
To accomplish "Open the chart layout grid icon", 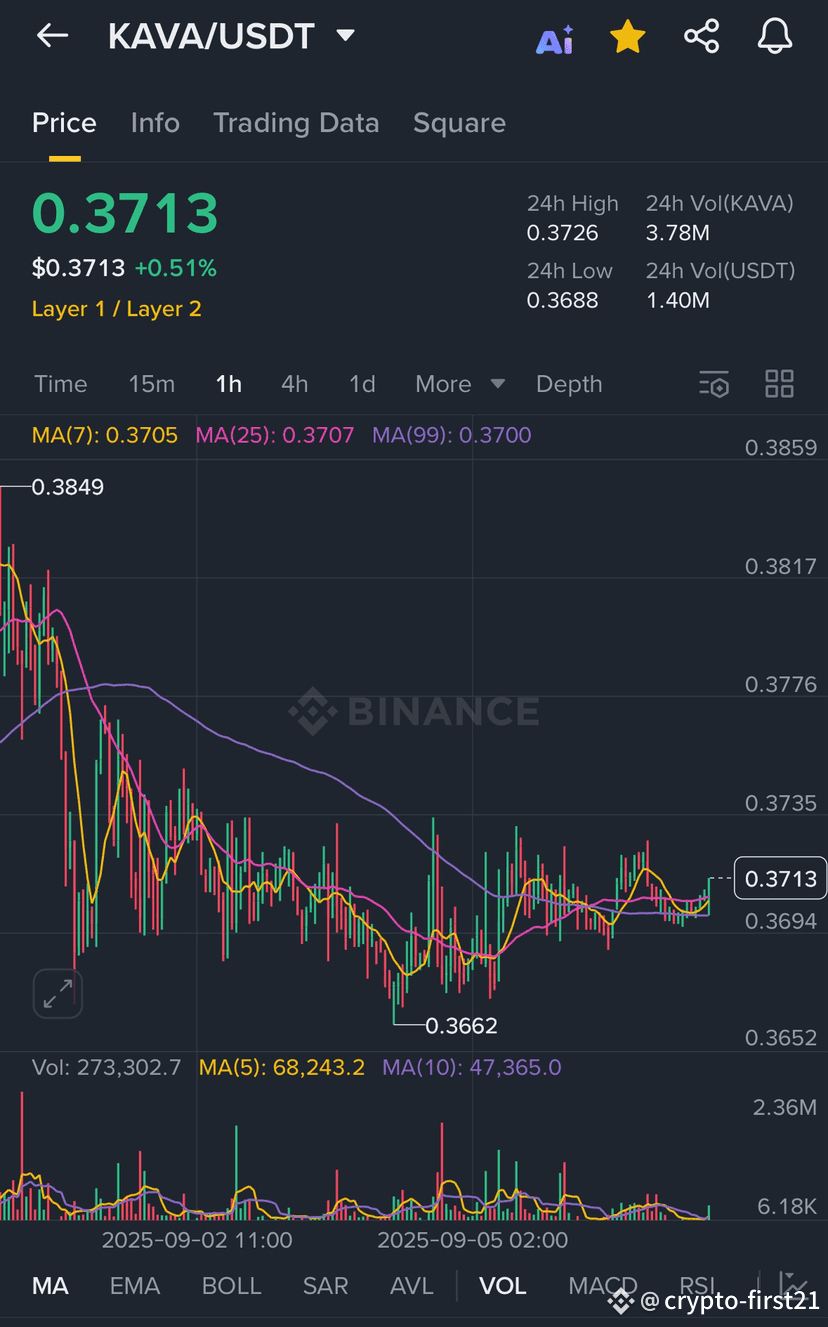I will coord(779,384).
